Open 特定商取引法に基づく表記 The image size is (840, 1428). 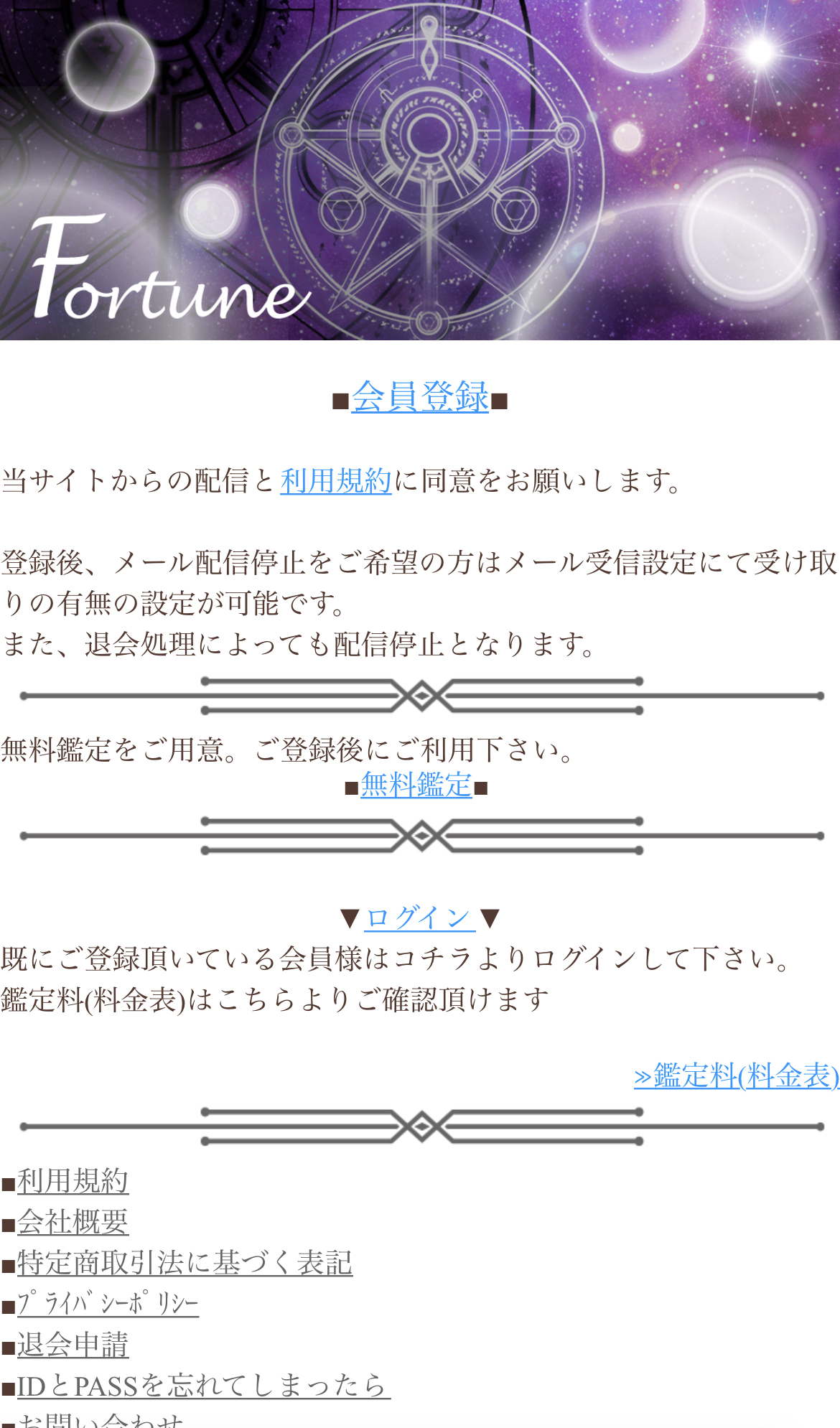(185, 1263)
